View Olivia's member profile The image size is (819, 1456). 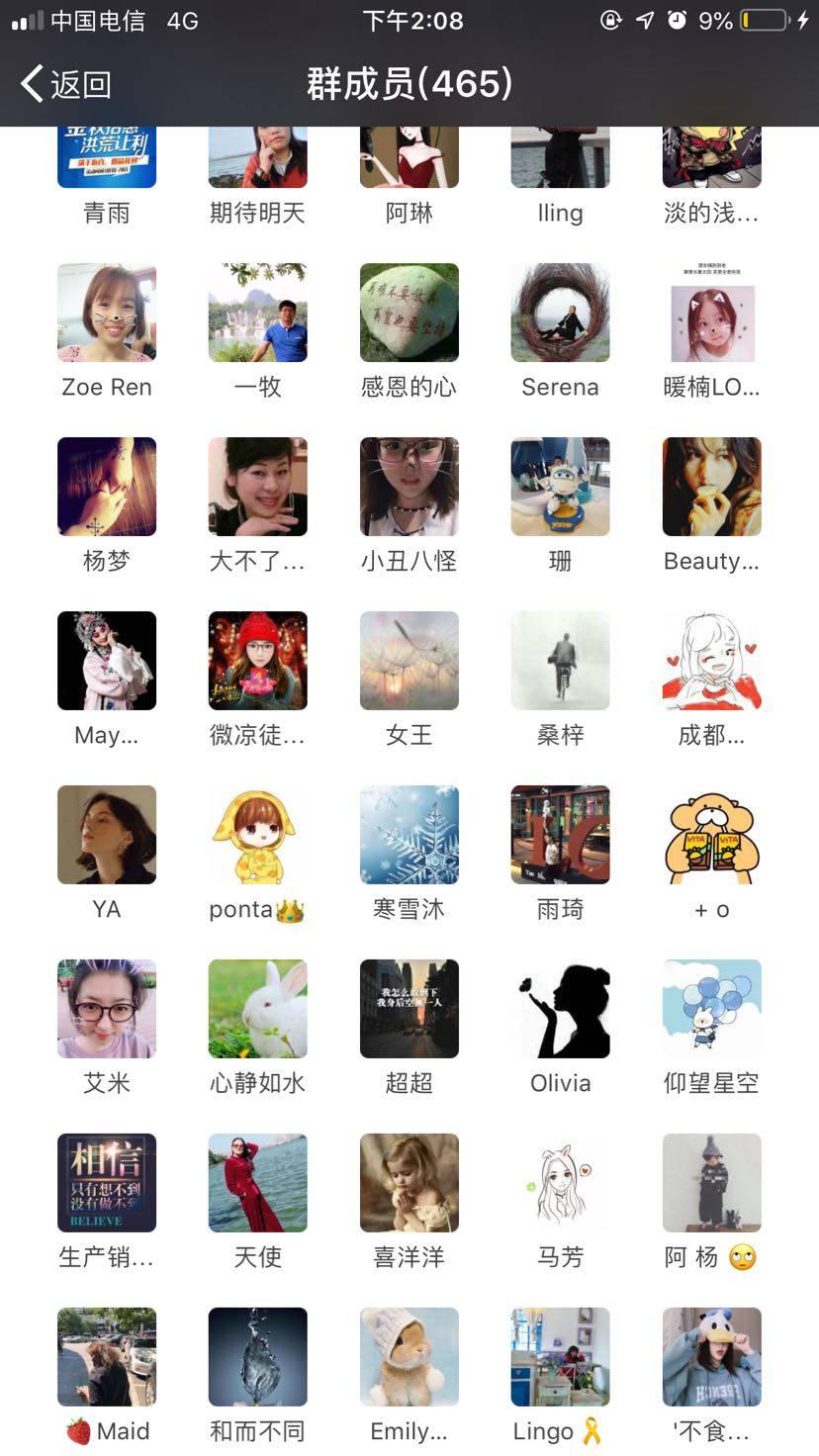coord(561,1009)
